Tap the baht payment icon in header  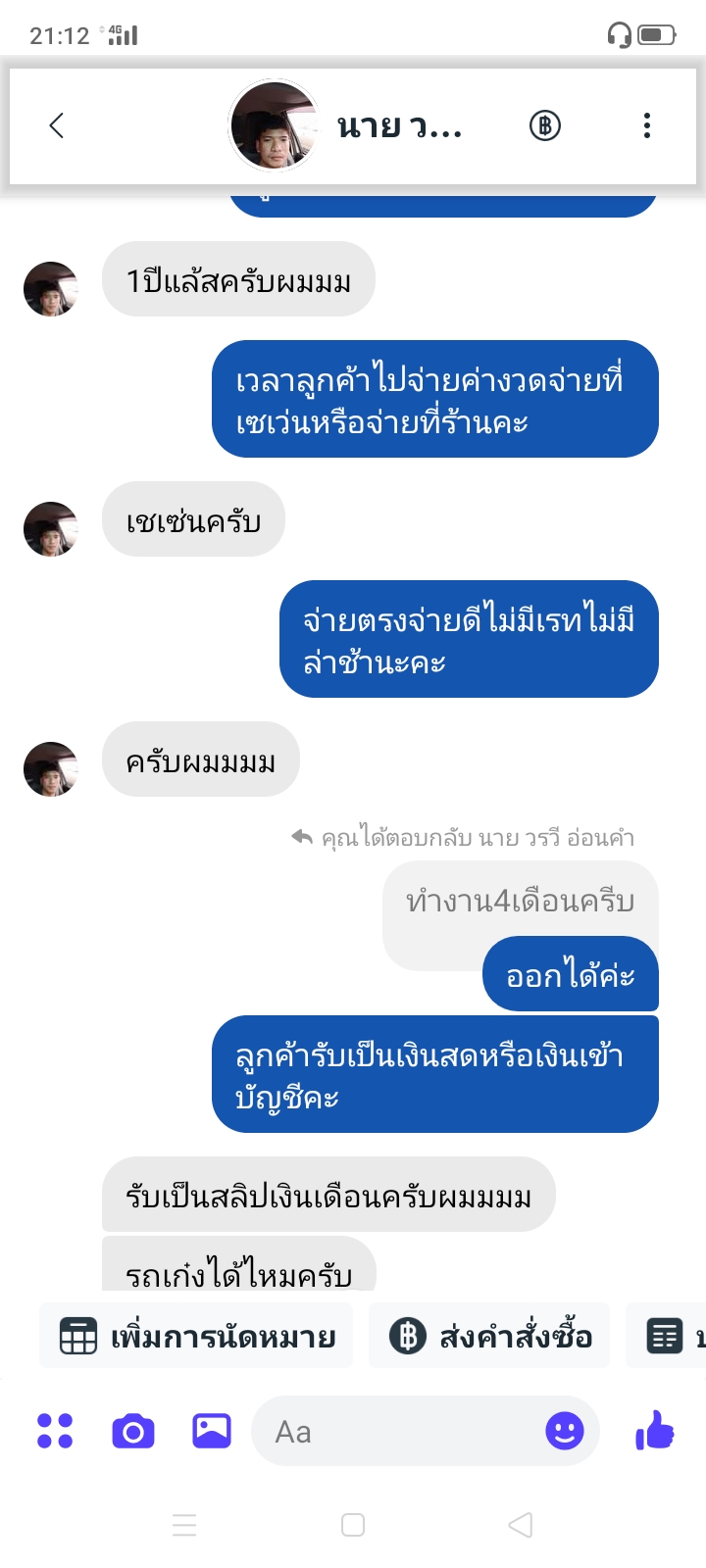(x=545, y=125)
